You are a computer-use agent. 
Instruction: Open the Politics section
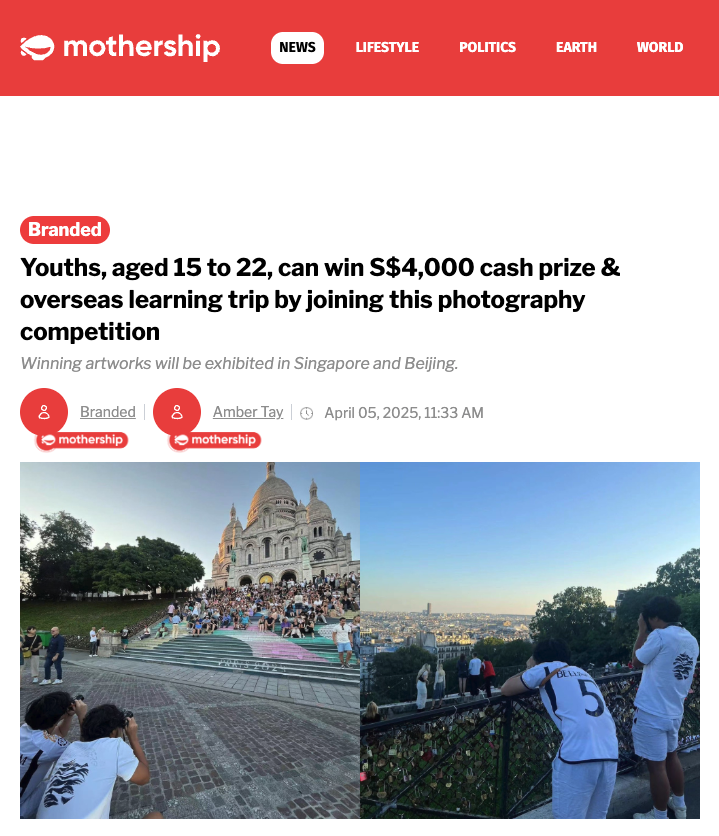(487, 47)
